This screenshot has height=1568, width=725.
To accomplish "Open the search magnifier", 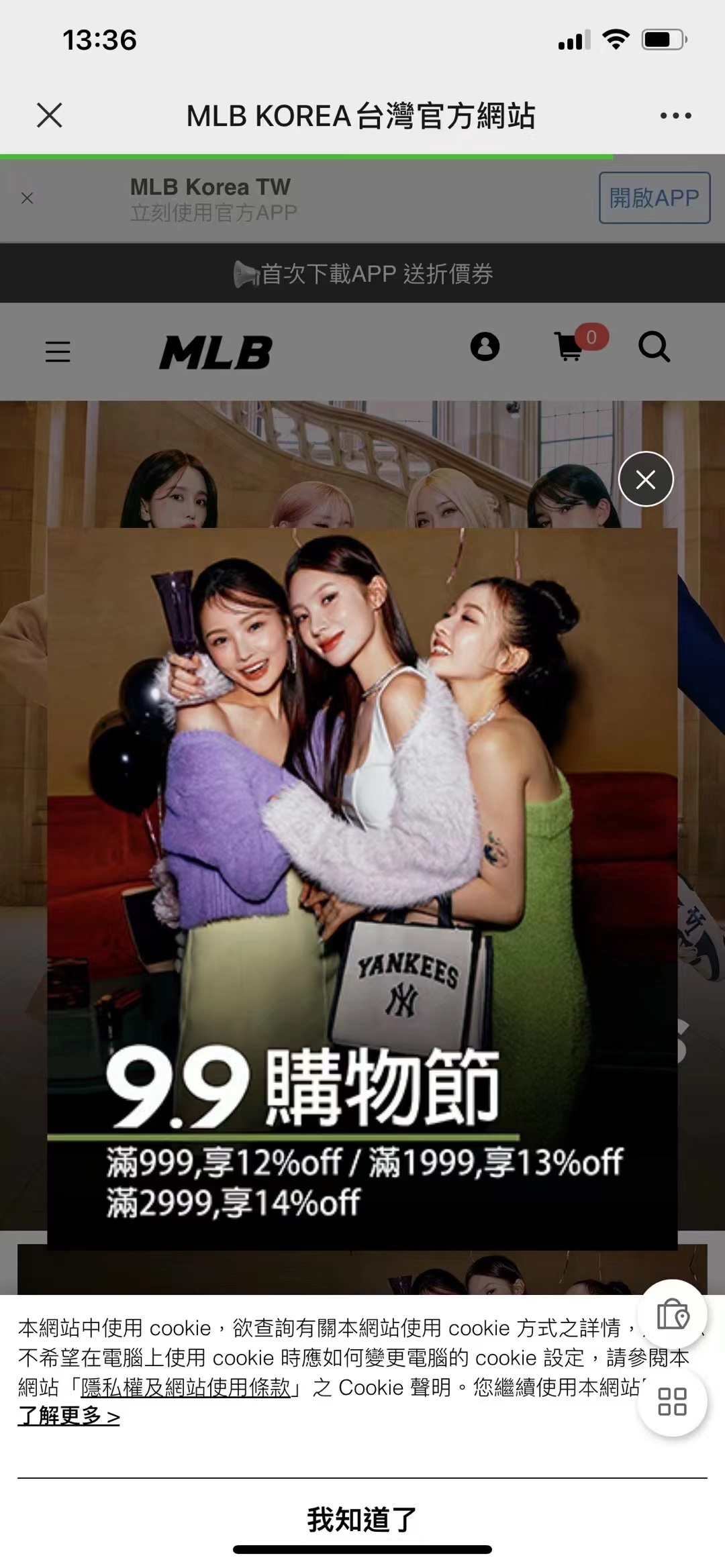I will [x=654, y=347].
